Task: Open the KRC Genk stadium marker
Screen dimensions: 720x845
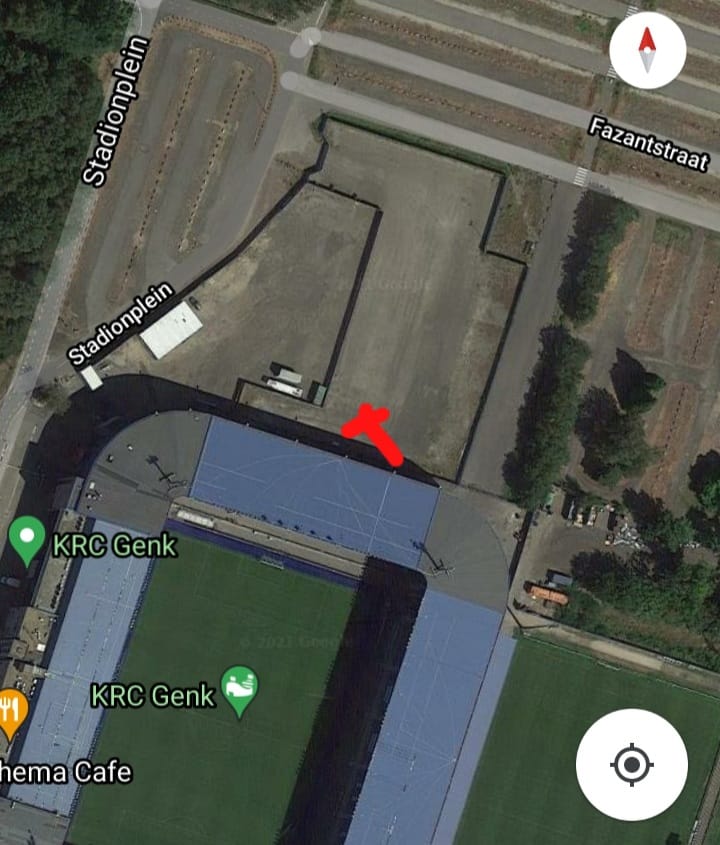Action: pos(240,689)
